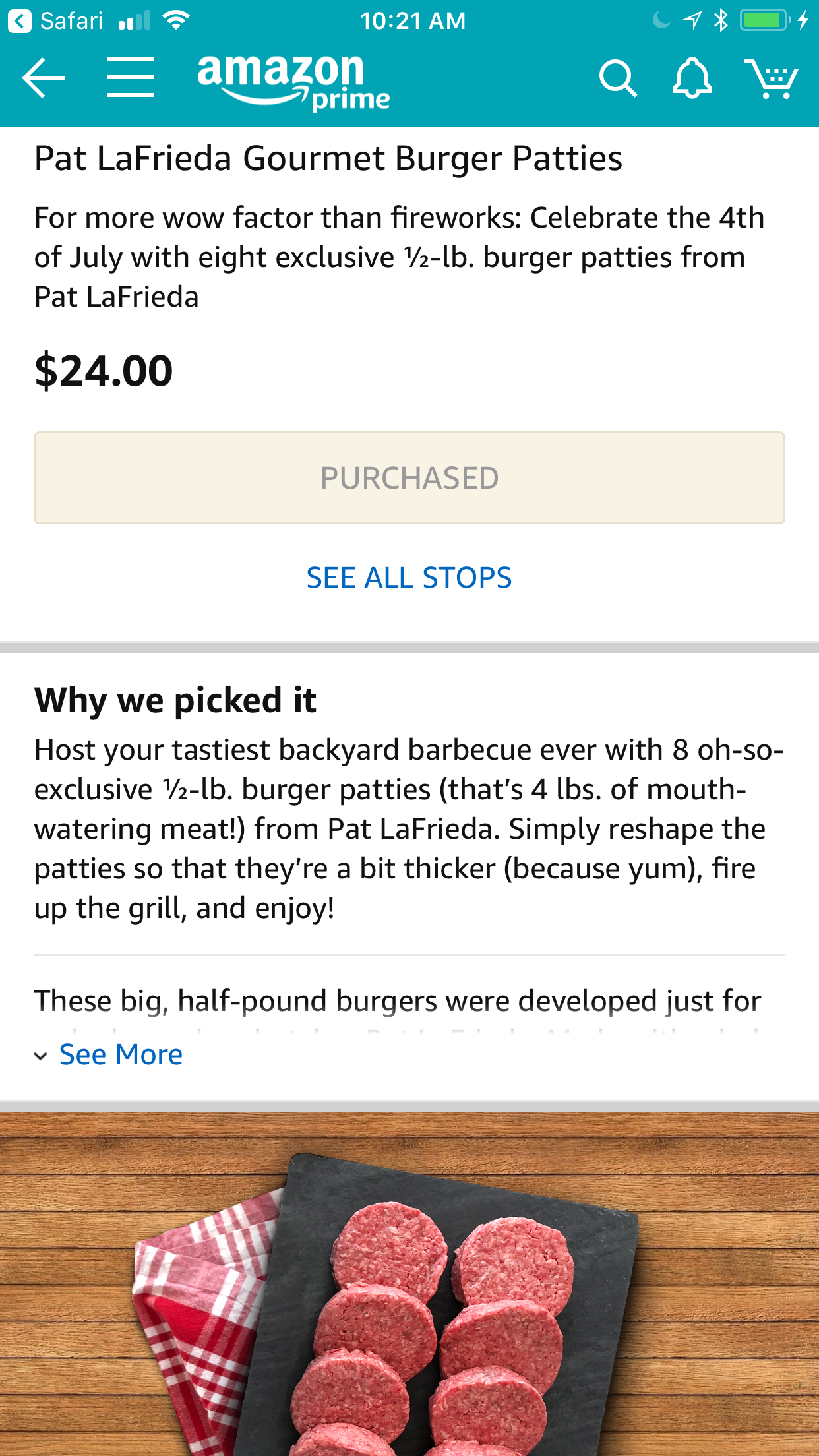View the shopping cart
Viewport: 819px width, 1456px height.
[770, 79]
